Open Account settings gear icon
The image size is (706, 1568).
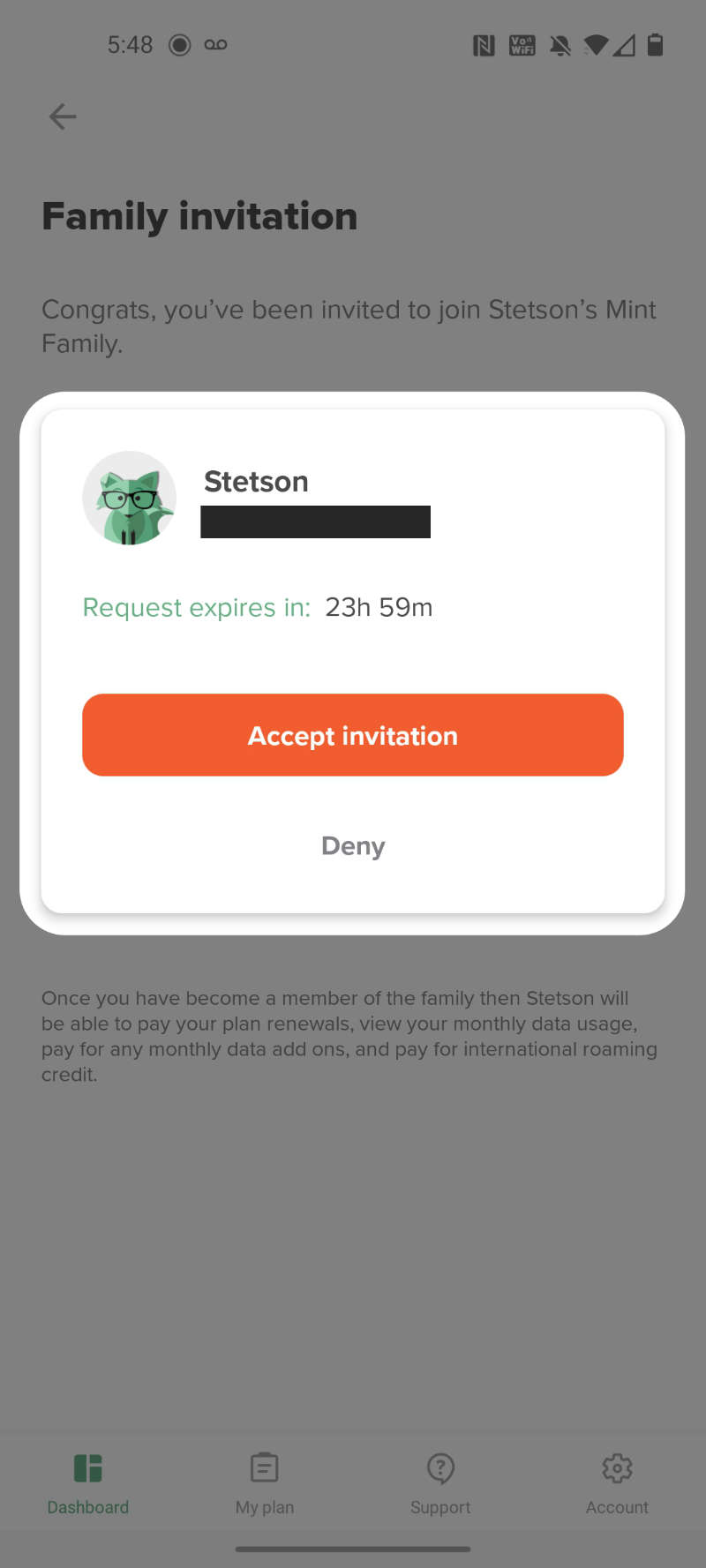coord(616,1468)
